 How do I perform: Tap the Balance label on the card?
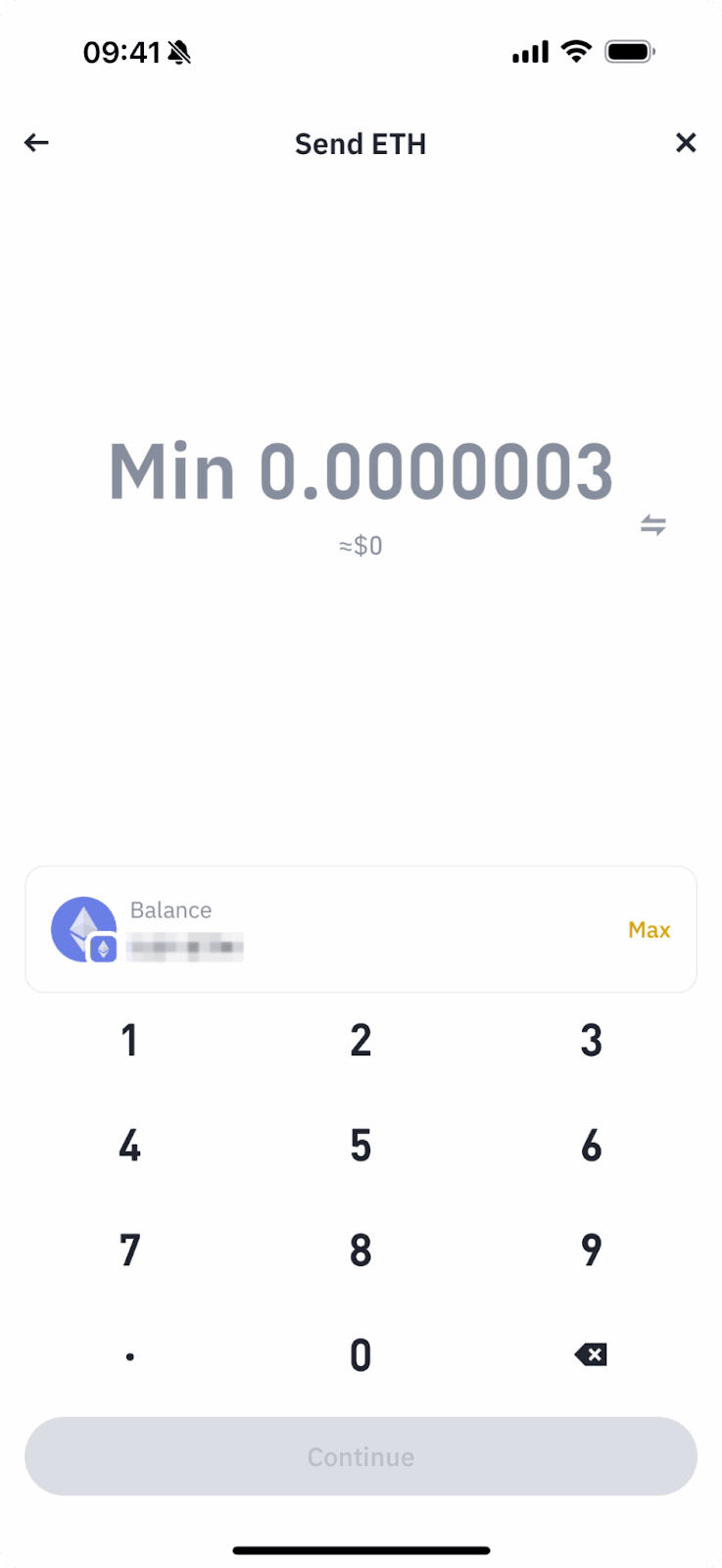point(170,909)
